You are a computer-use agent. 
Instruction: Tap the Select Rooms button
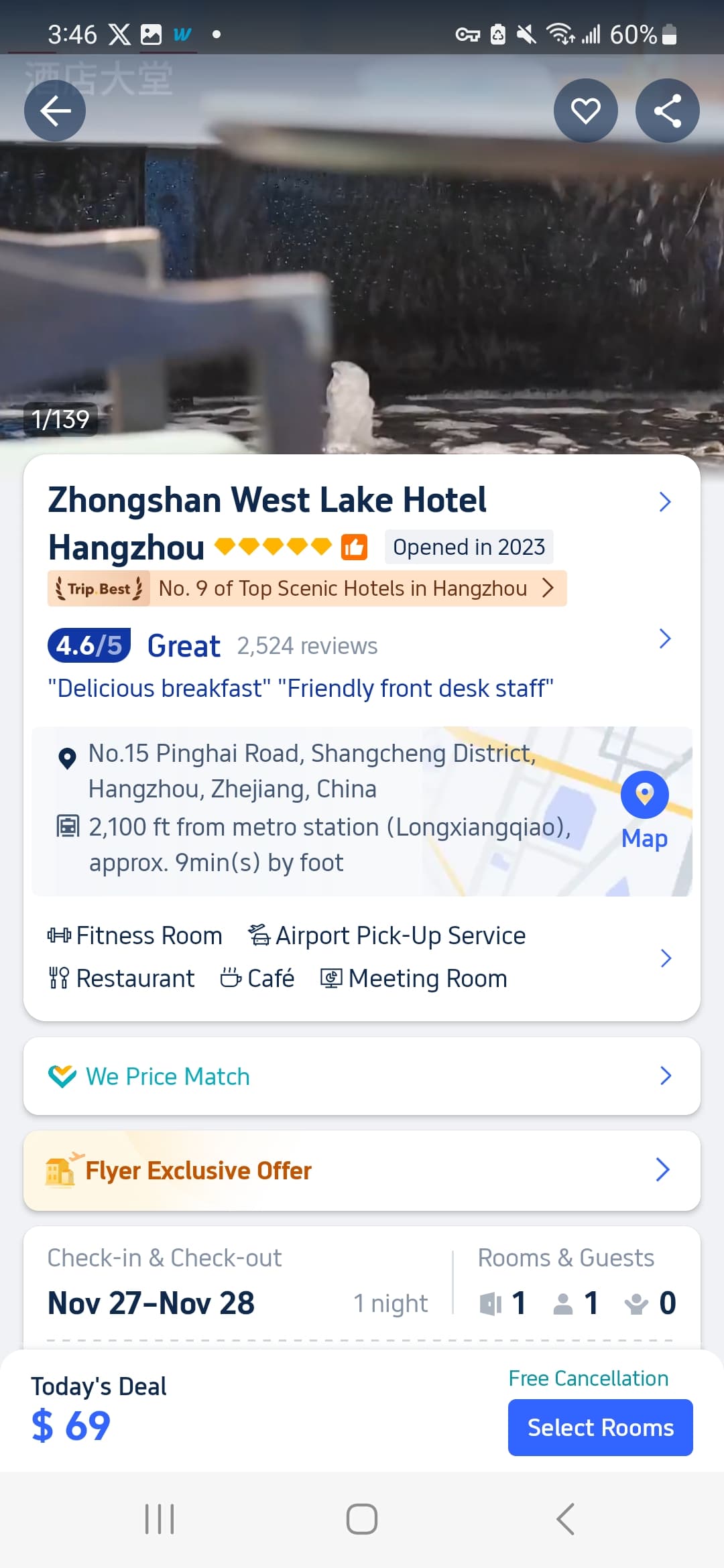[x=600, y=1427]
